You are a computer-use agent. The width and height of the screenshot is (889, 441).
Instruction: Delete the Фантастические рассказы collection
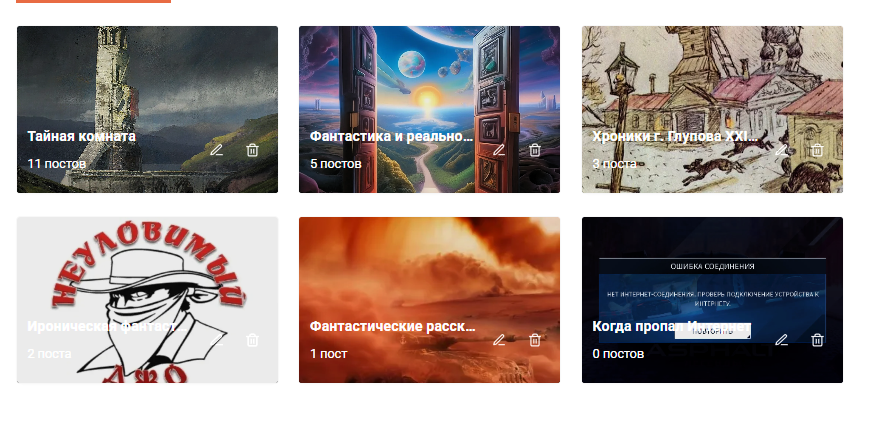pyautogui.click(x=535, y=340)
